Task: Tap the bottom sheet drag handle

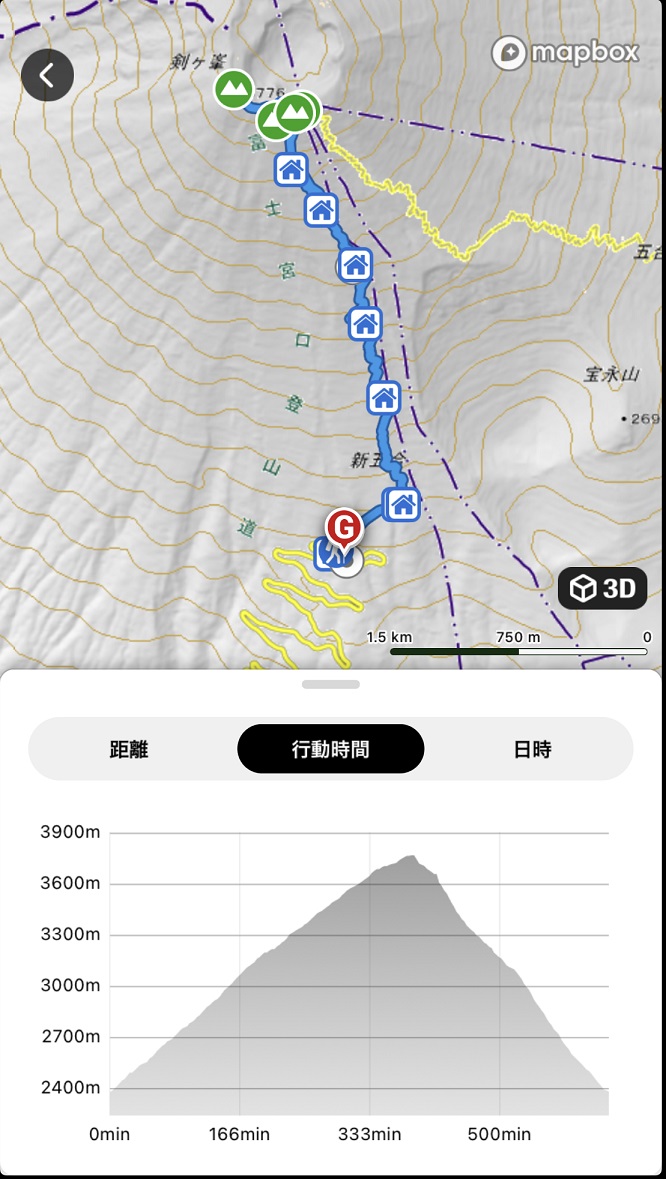Action: coord(330,685)
